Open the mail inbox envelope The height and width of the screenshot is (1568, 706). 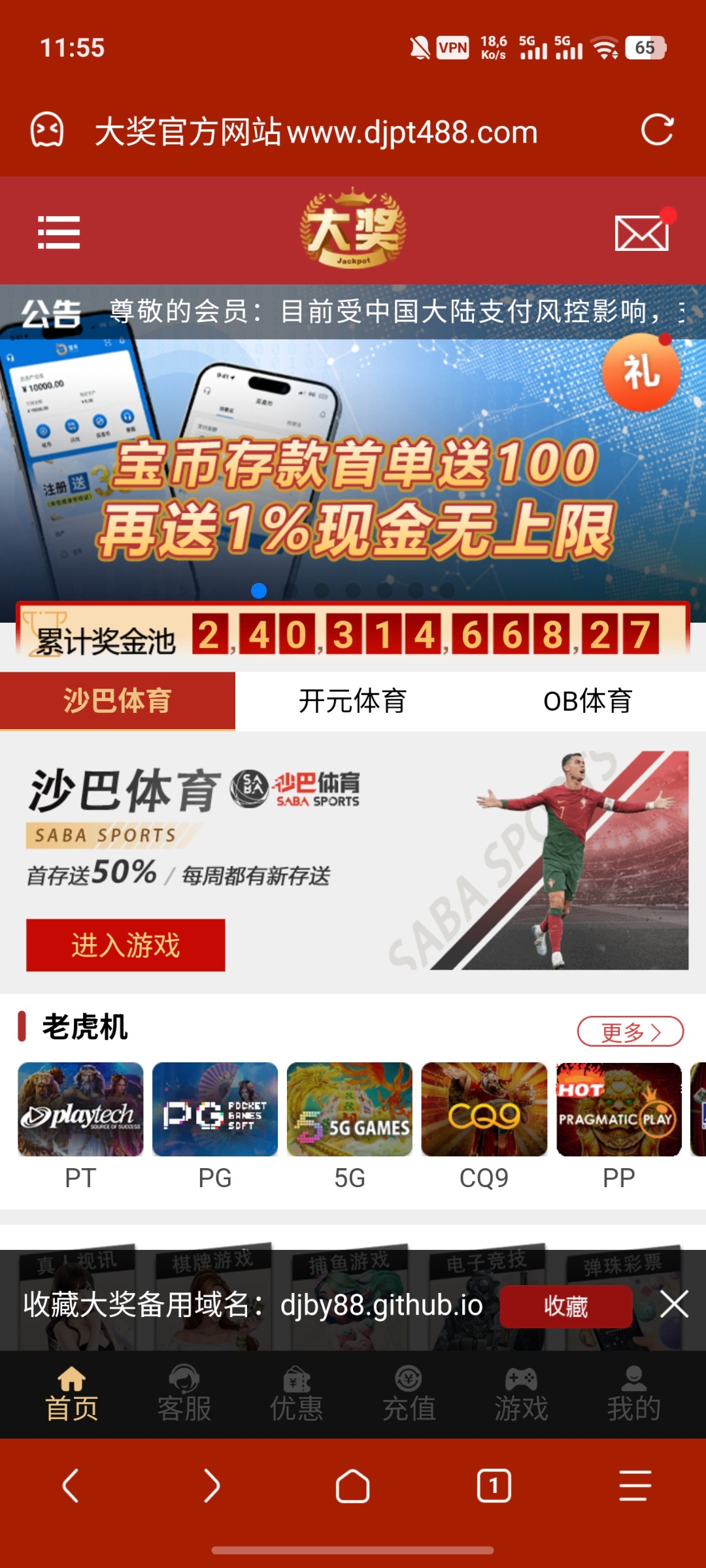[642, 233]
